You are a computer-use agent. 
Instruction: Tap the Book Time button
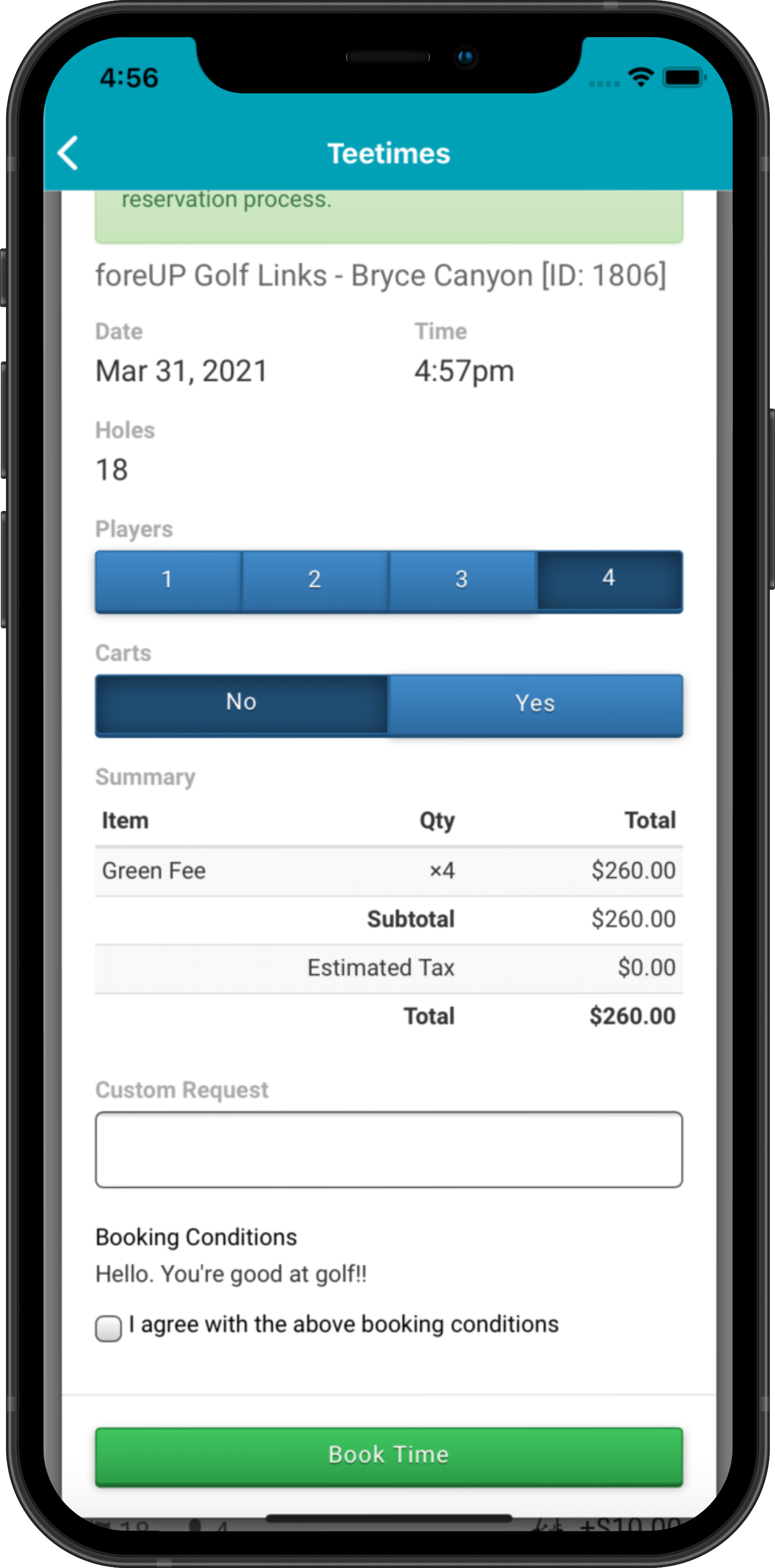click(389, 1455)
